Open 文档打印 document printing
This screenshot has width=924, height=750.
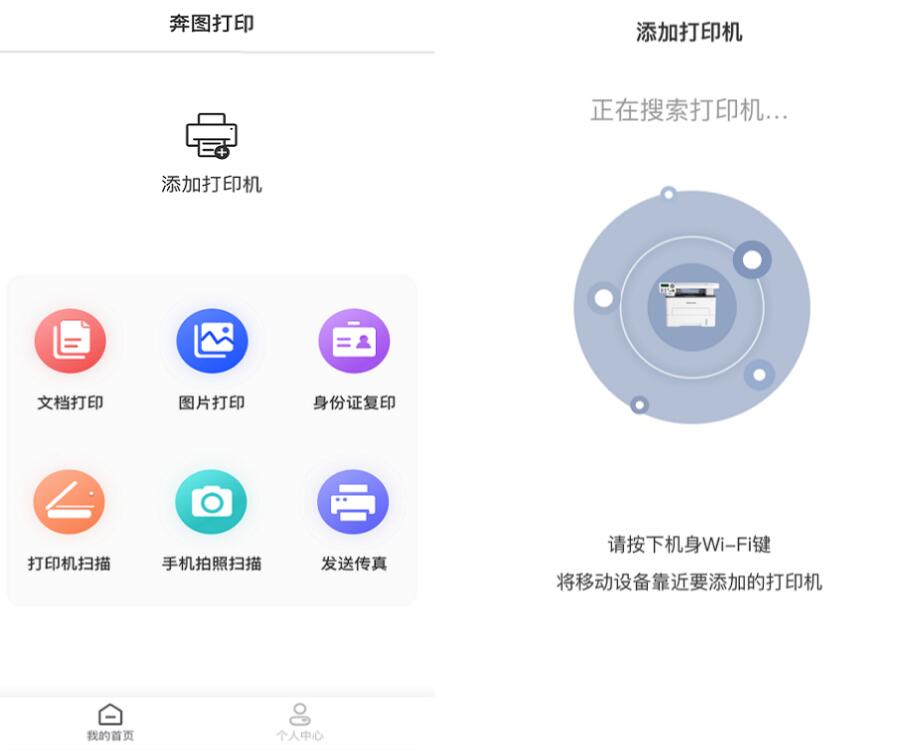(70, 342)
